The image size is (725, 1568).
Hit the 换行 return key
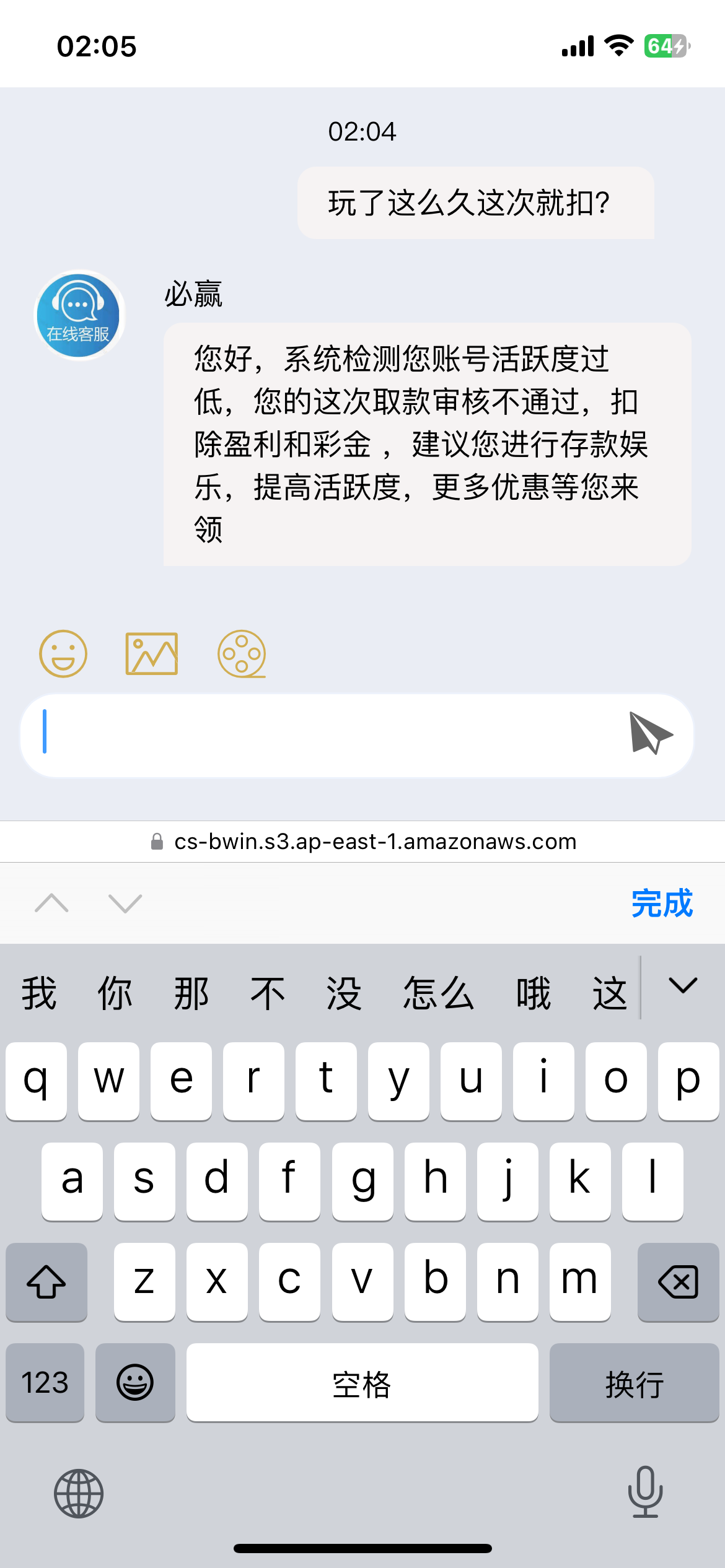pos(634,1382)
